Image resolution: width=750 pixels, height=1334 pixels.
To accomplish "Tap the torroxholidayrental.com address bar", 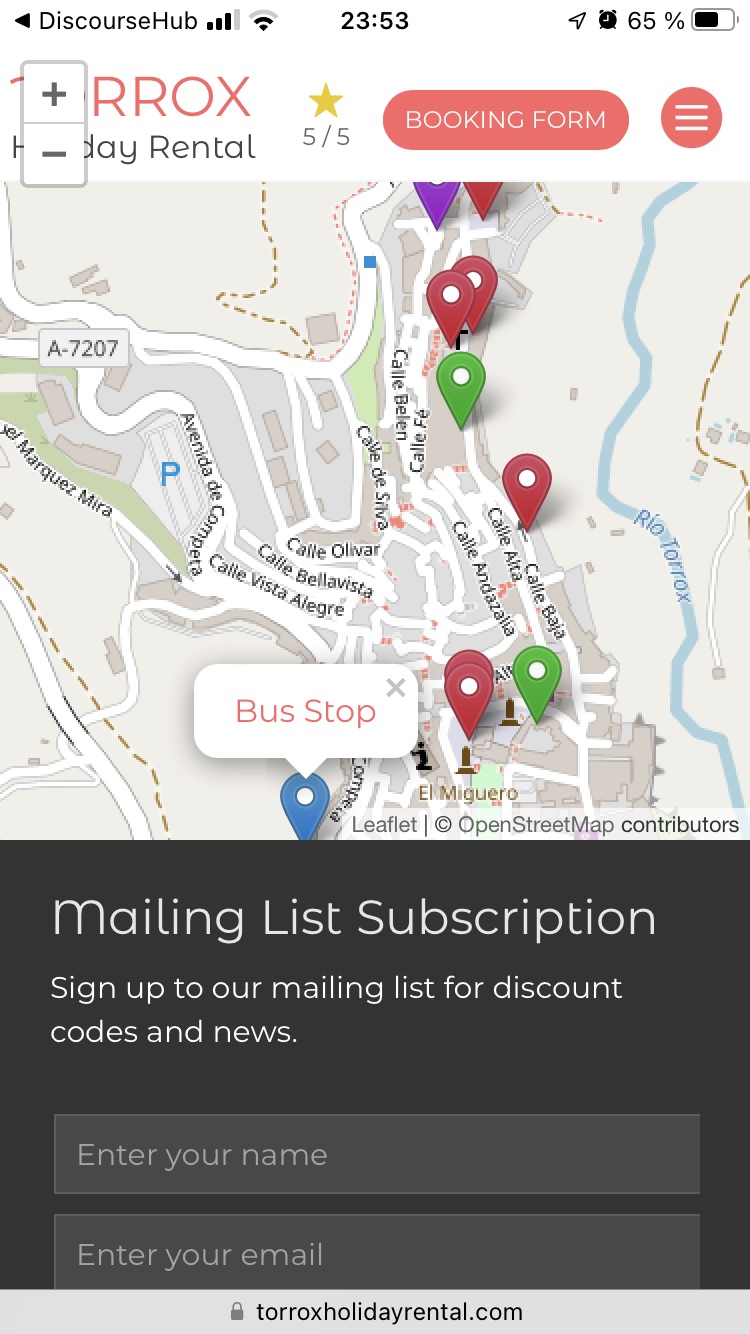I will [375, 1311].
